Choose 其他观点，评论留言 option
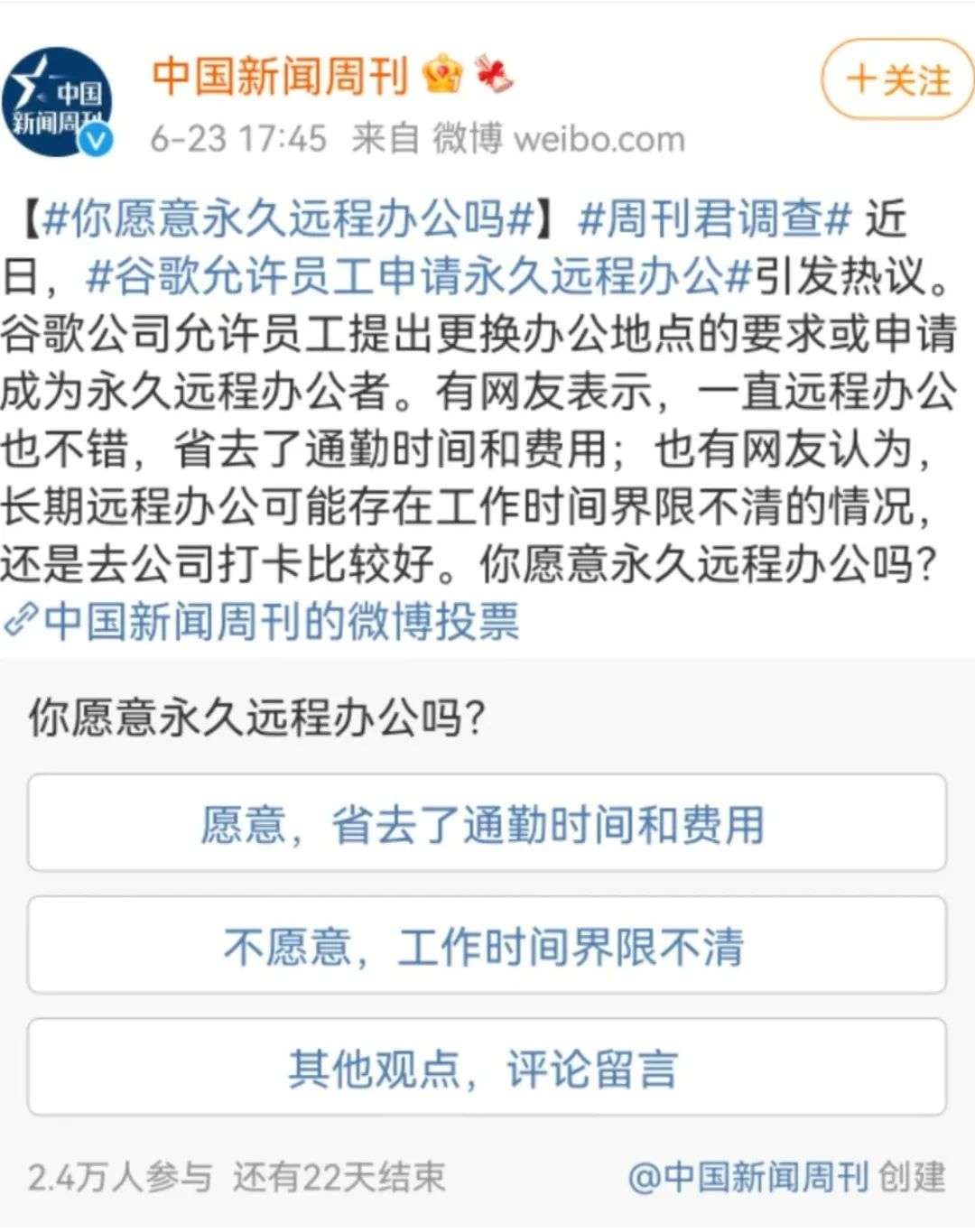 (487, 1068)
